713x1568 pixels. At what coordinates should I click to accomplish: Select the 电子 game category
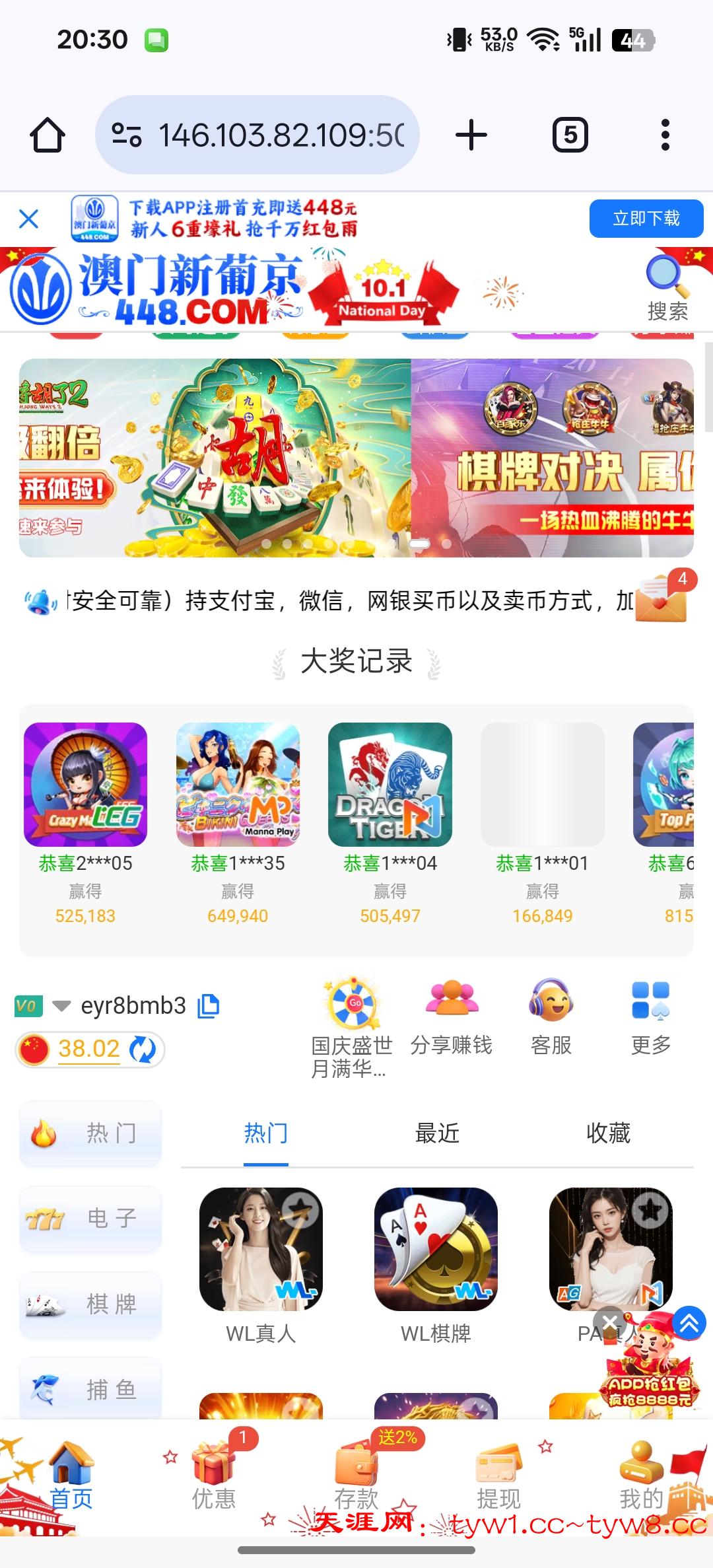pos(90,1218)
